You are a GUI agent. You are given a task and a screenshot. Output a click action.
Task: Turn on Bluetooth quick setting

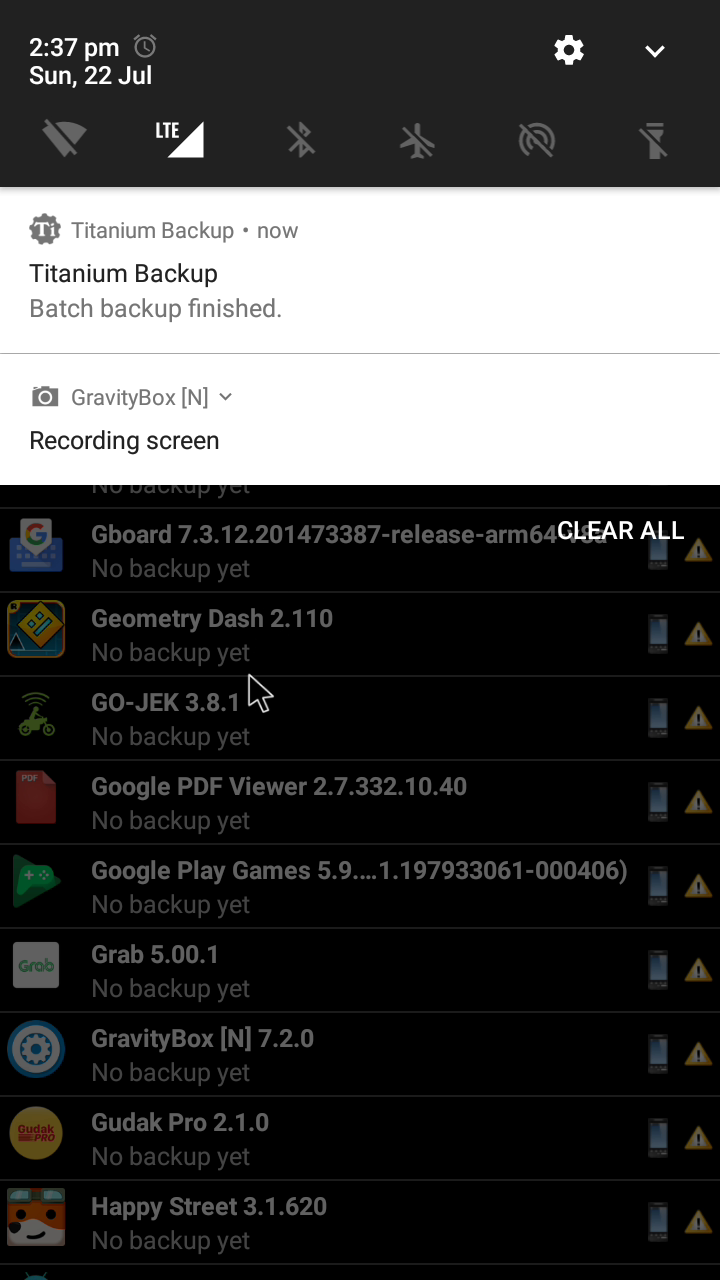[301, 139]
